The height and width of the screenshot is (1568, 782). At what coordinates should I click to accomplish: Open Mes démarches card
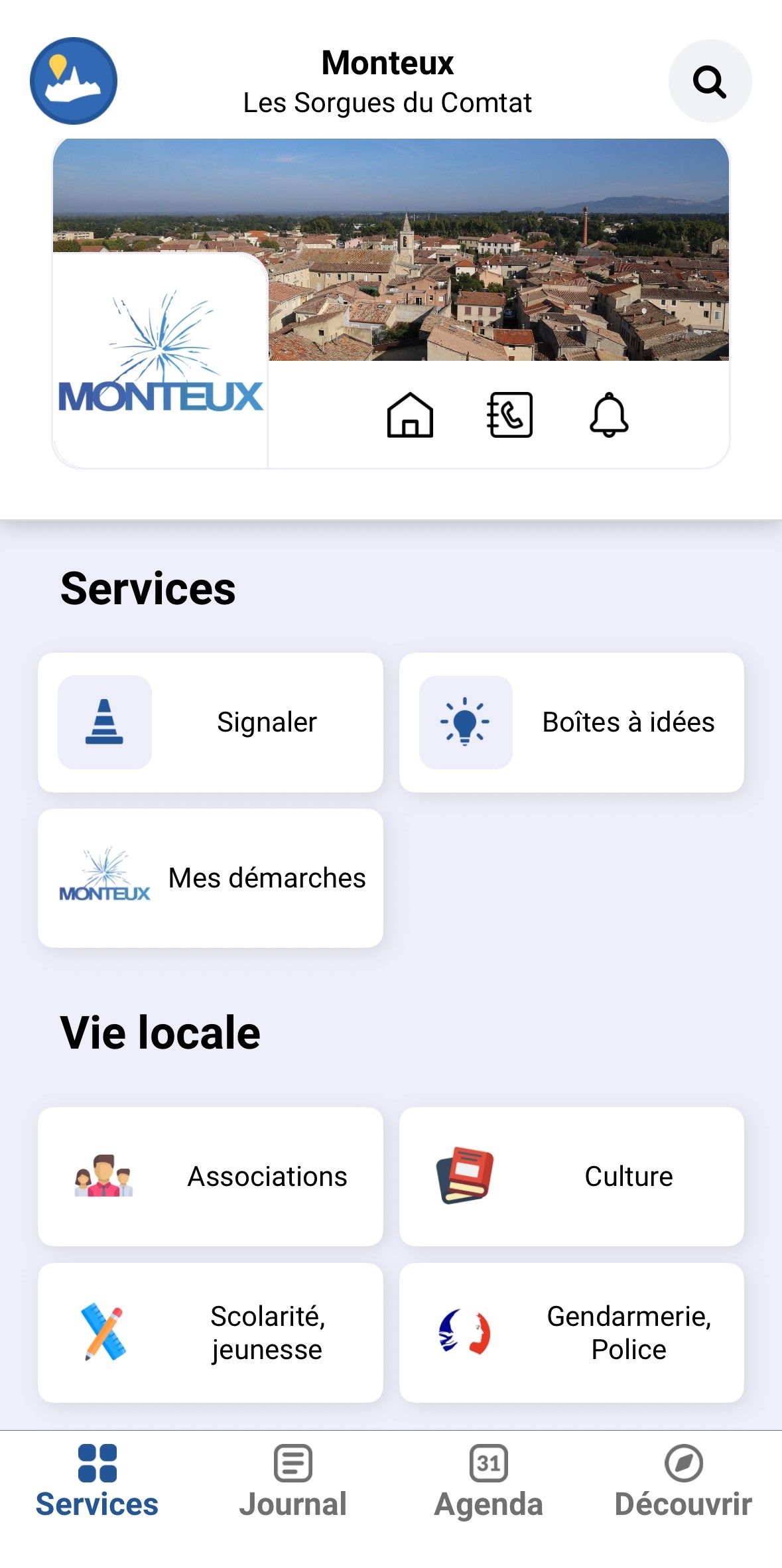tap(210, 878)
